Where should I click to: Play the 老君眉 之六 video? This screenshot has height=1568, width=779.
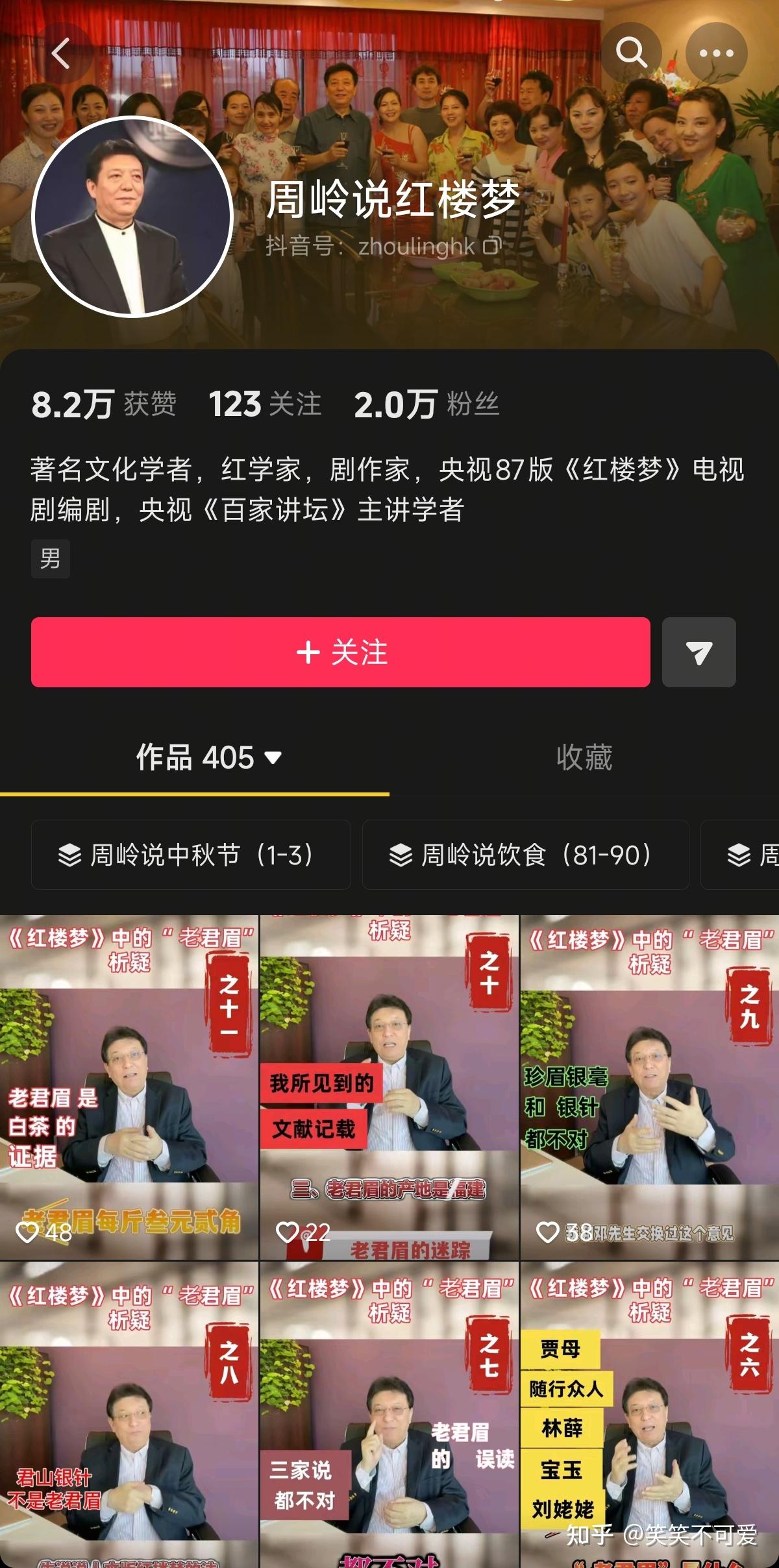coord(649,1415)
